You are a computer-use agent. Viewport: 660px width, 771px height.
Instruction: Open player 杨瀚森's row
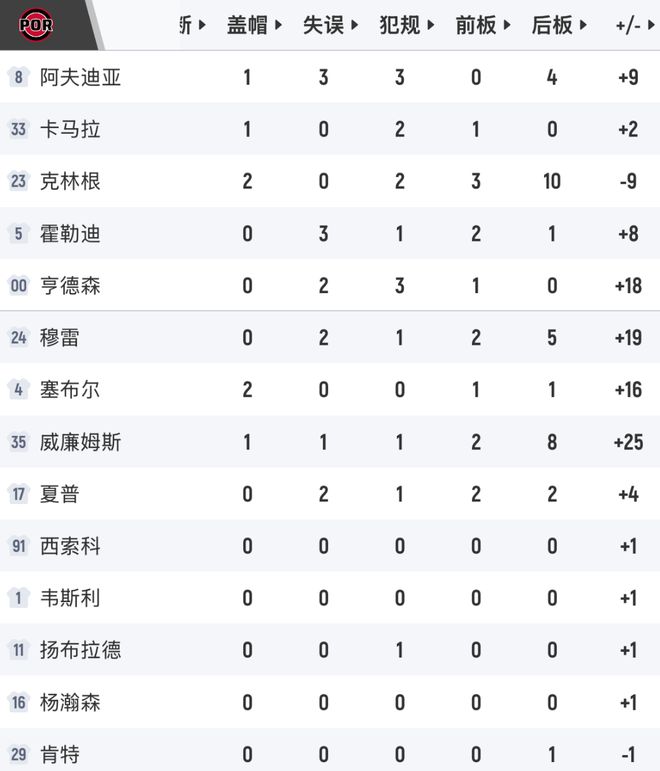click(x=70, y=702)
